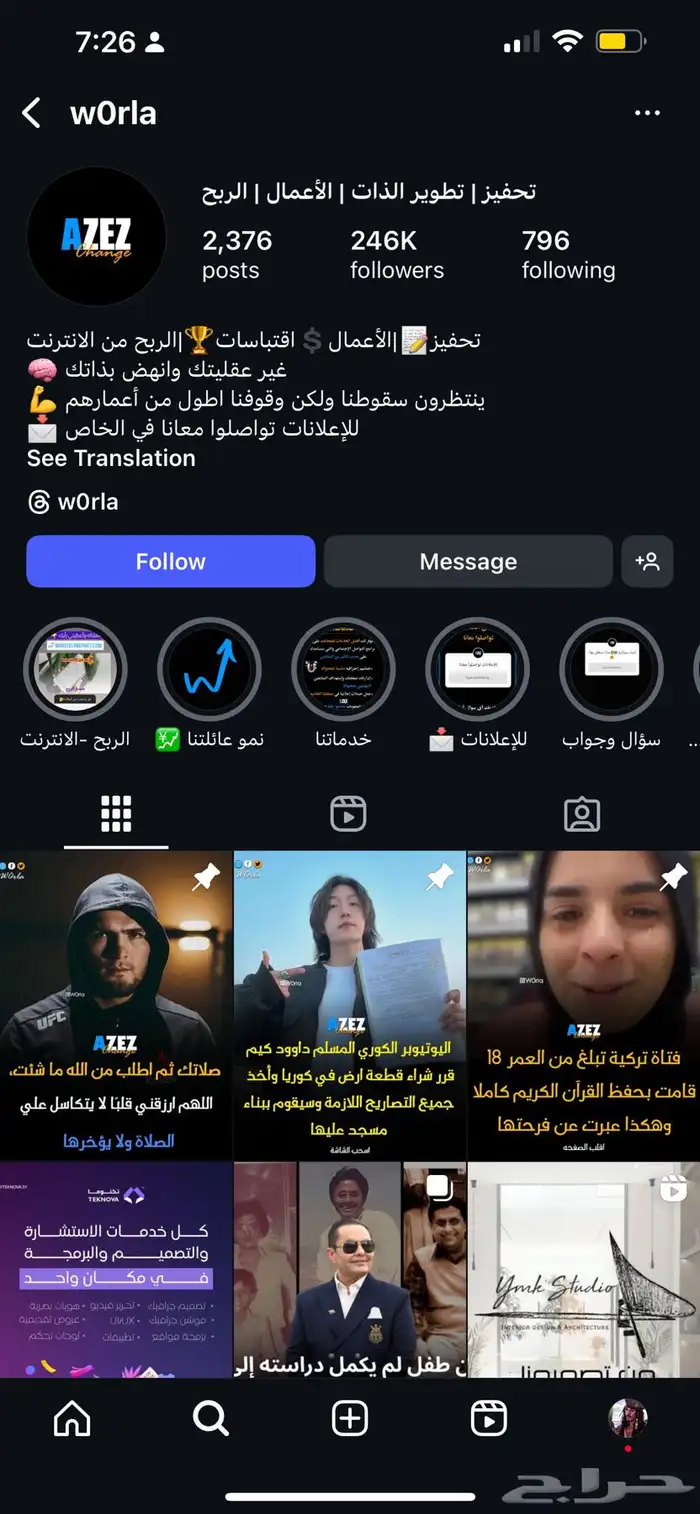Switch to the Reels profile tab

(x=348, y=814)
